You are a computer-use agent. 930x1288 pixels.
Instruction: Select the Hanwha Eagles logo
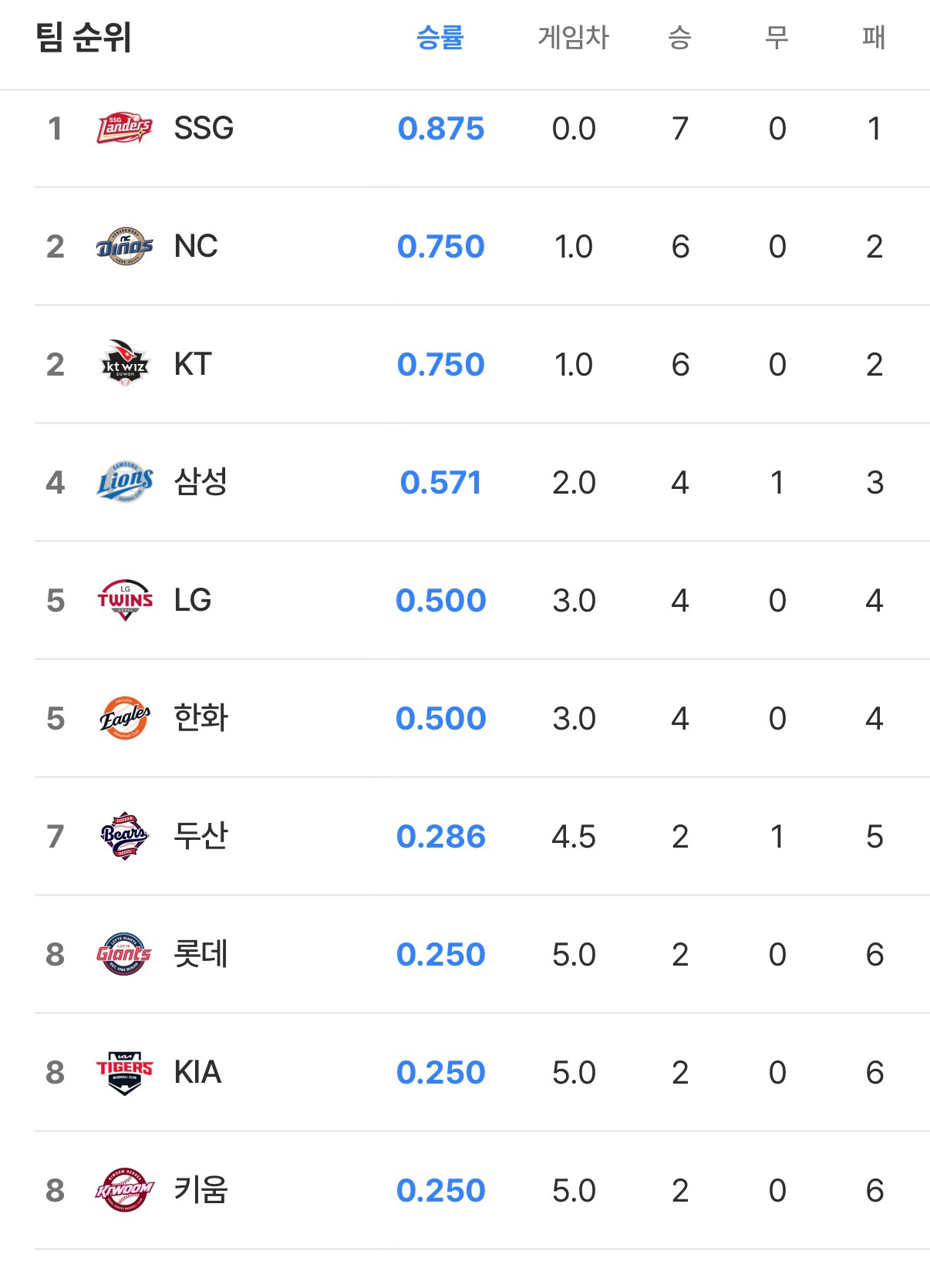click(125, 717)
